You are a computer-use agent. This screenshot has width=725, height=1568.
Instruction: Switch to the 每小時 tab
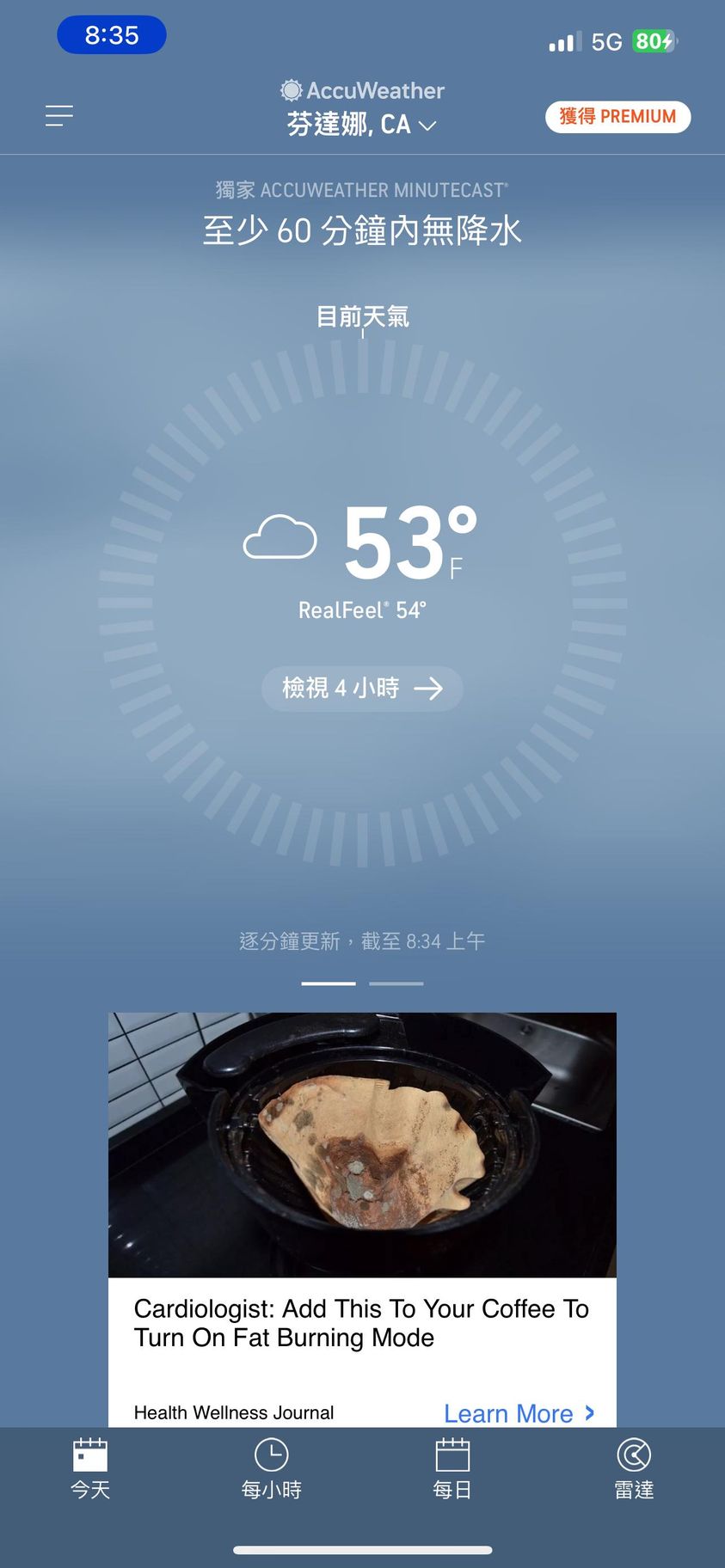point(272,1470)
